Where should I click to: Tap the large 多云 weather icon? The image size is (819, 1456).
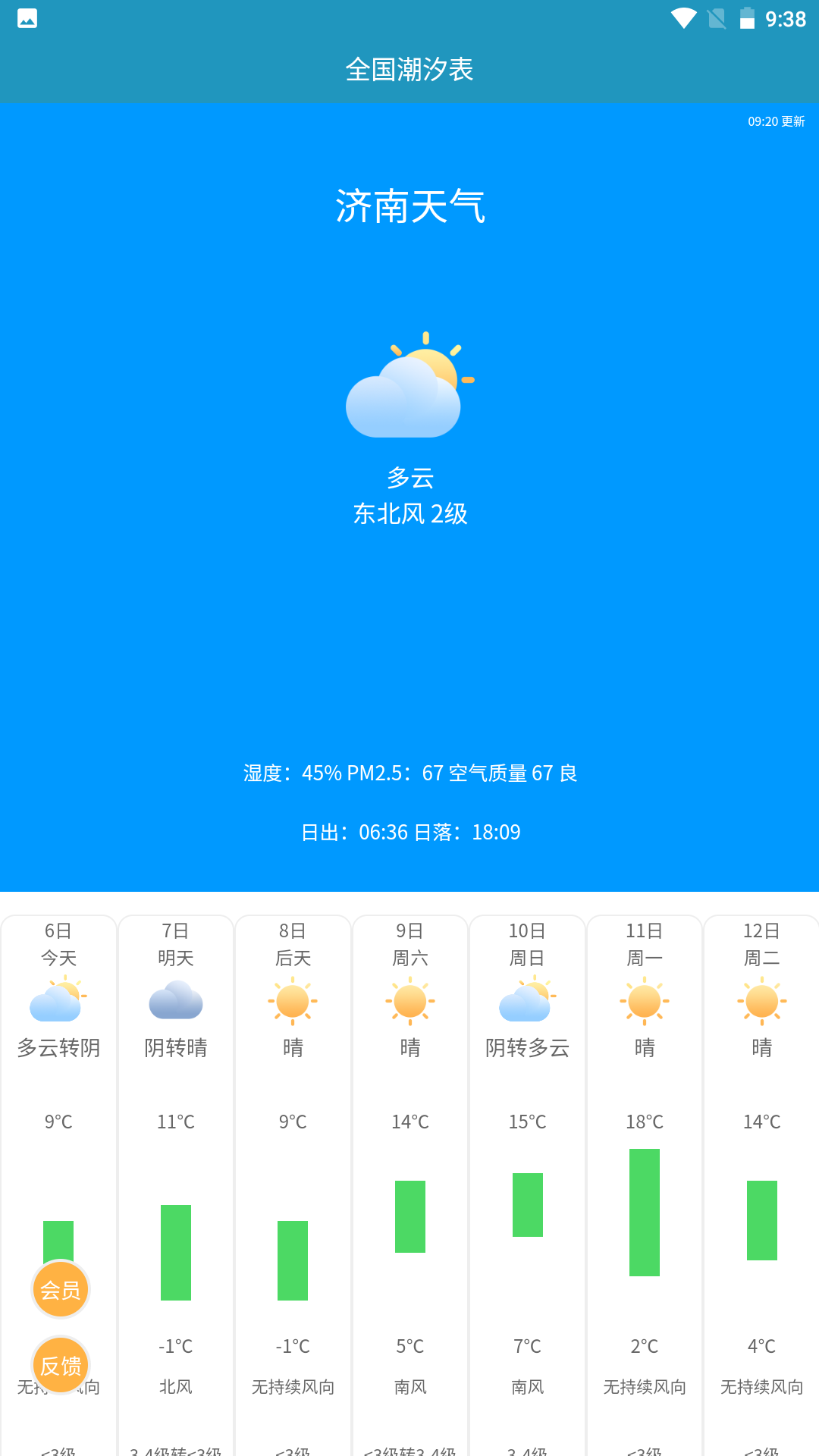[x=409, y=387]
